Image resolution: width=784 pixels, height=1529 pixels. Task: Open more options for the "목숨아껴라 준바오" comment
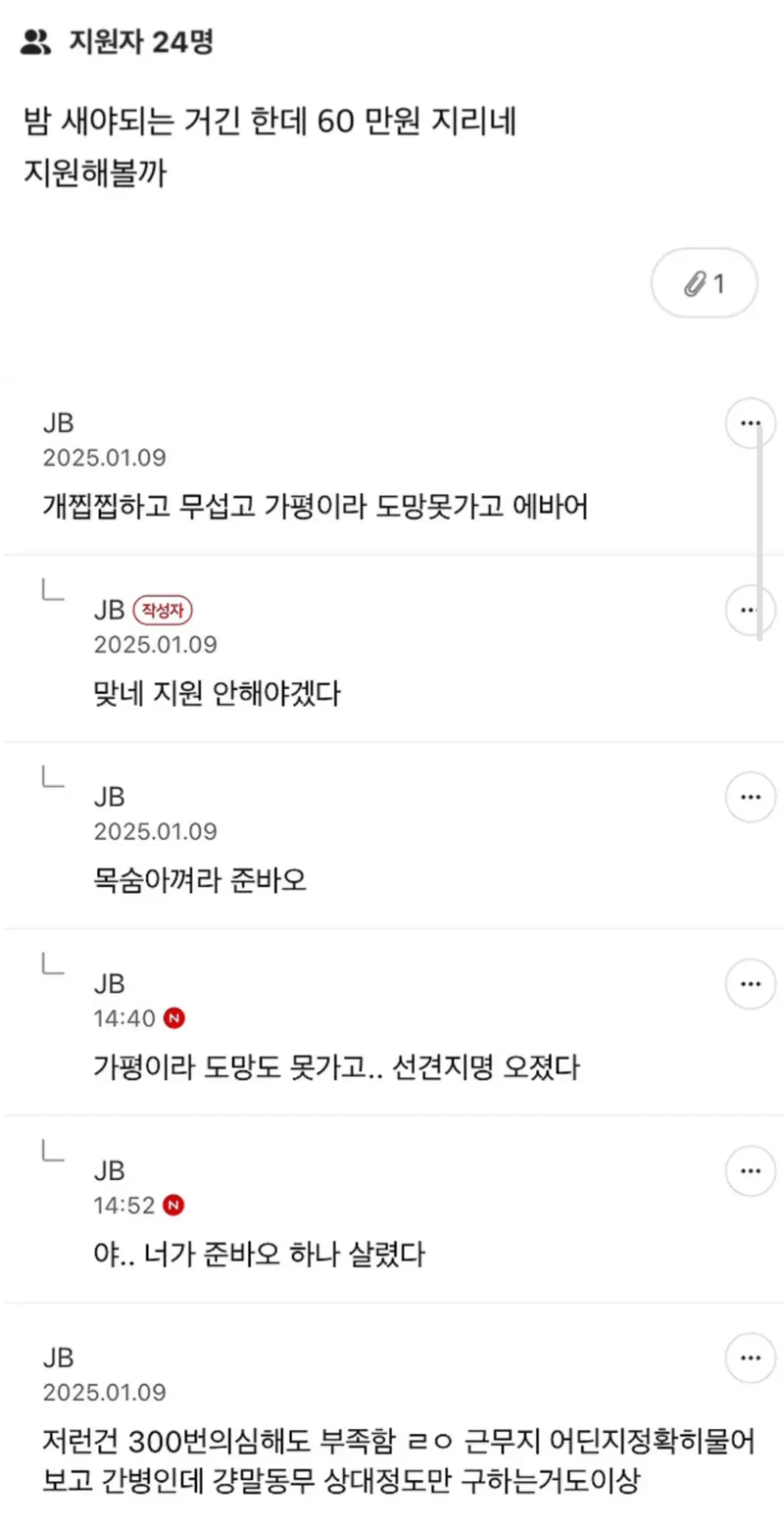[750, 797]
